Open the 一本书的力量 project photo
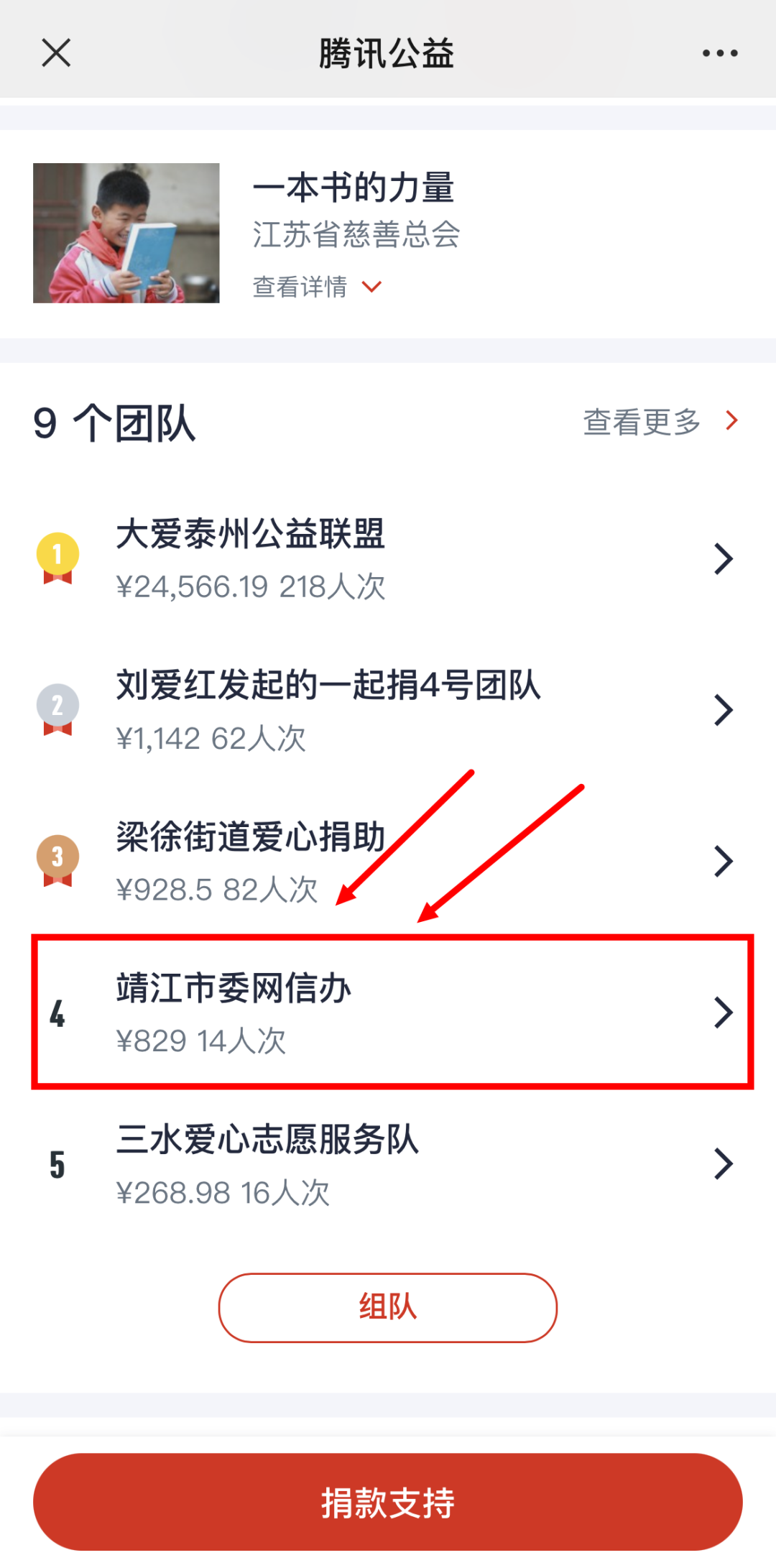The height and width of the screenshot is (1568, 776). click(126, 233)
